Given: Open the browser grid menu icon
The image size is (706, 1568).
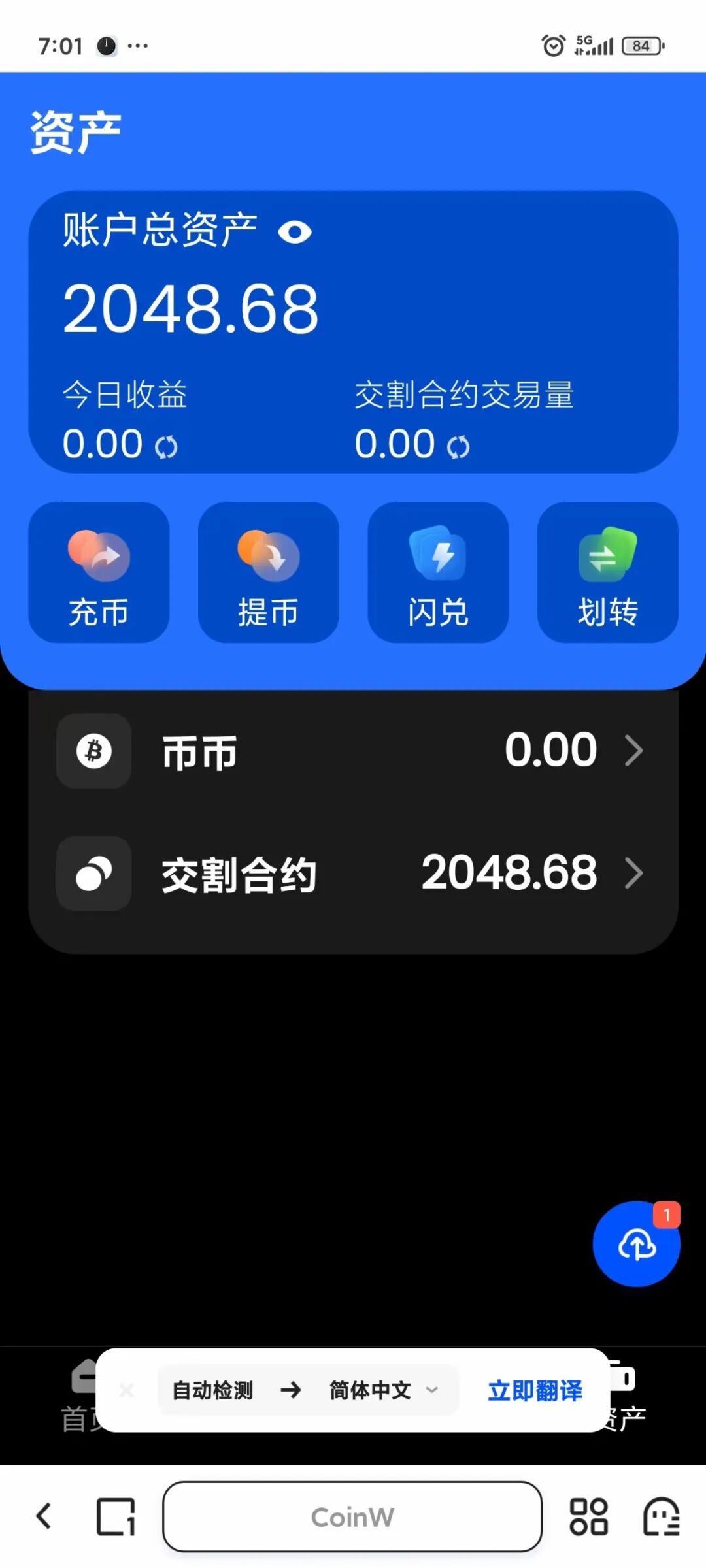Looking at the screenshot, I should (x=589, y=1517).
